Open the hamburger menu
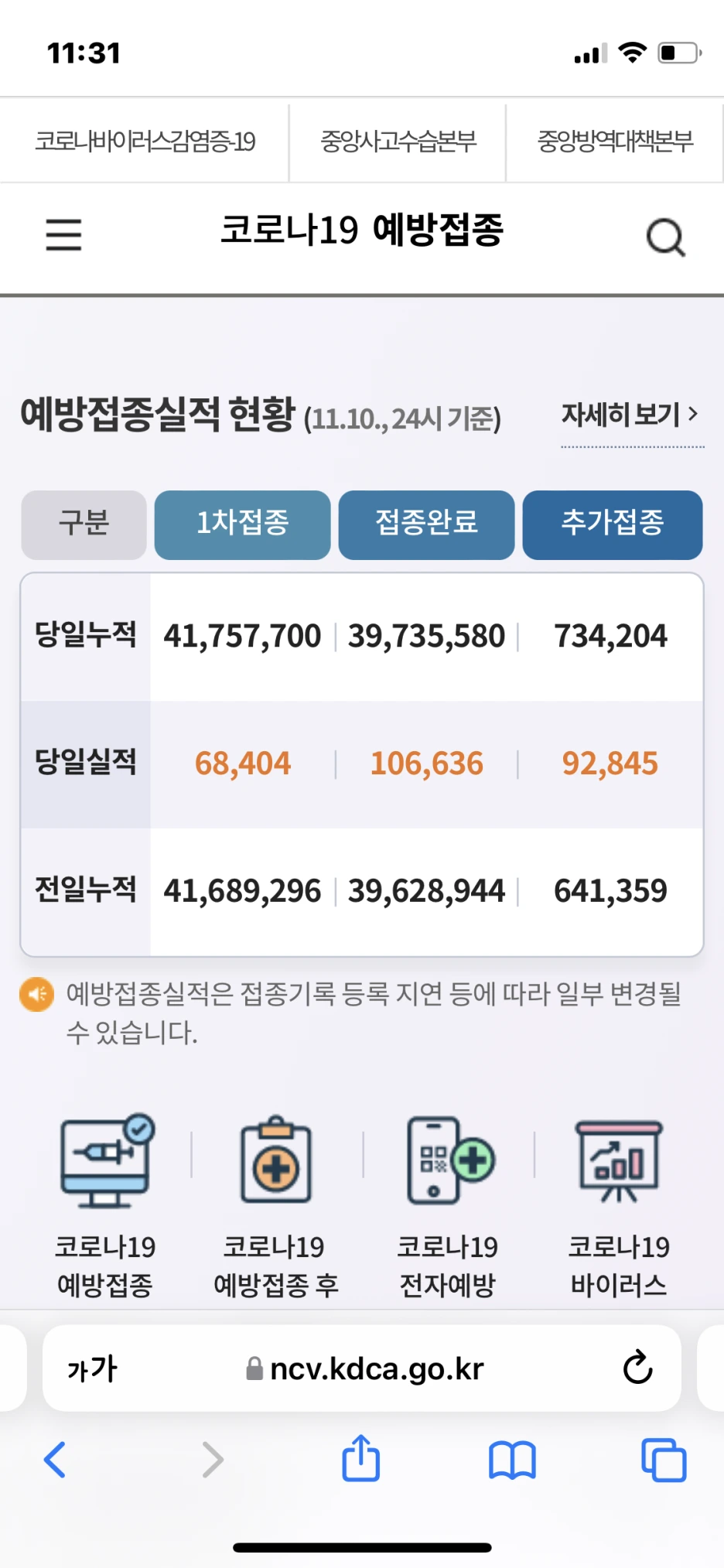The image size is (724, 1568). pos(63,234)
